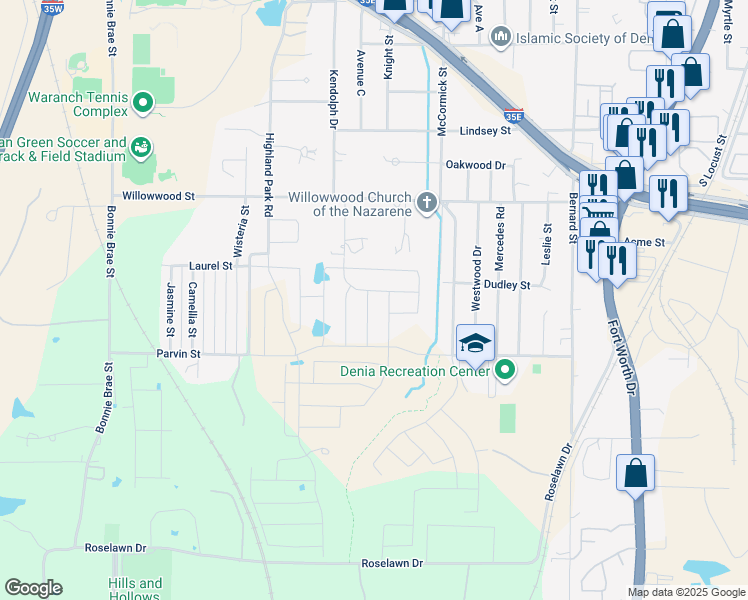Tap the Willowwood Church of the Nazarene pin
The width and height of the screenshot is (748, 600).
427,202
